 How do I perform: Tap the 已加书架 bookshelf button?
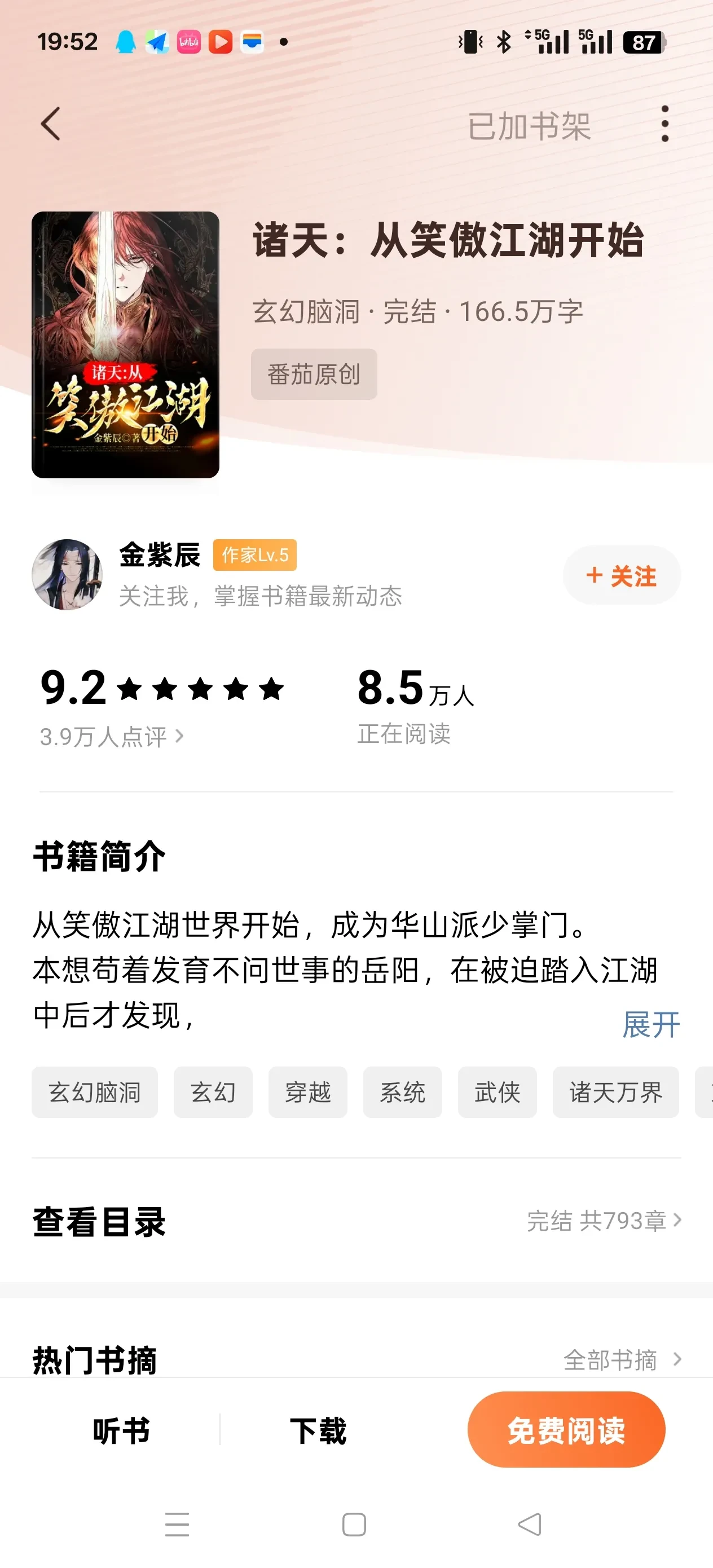[529, 126]
